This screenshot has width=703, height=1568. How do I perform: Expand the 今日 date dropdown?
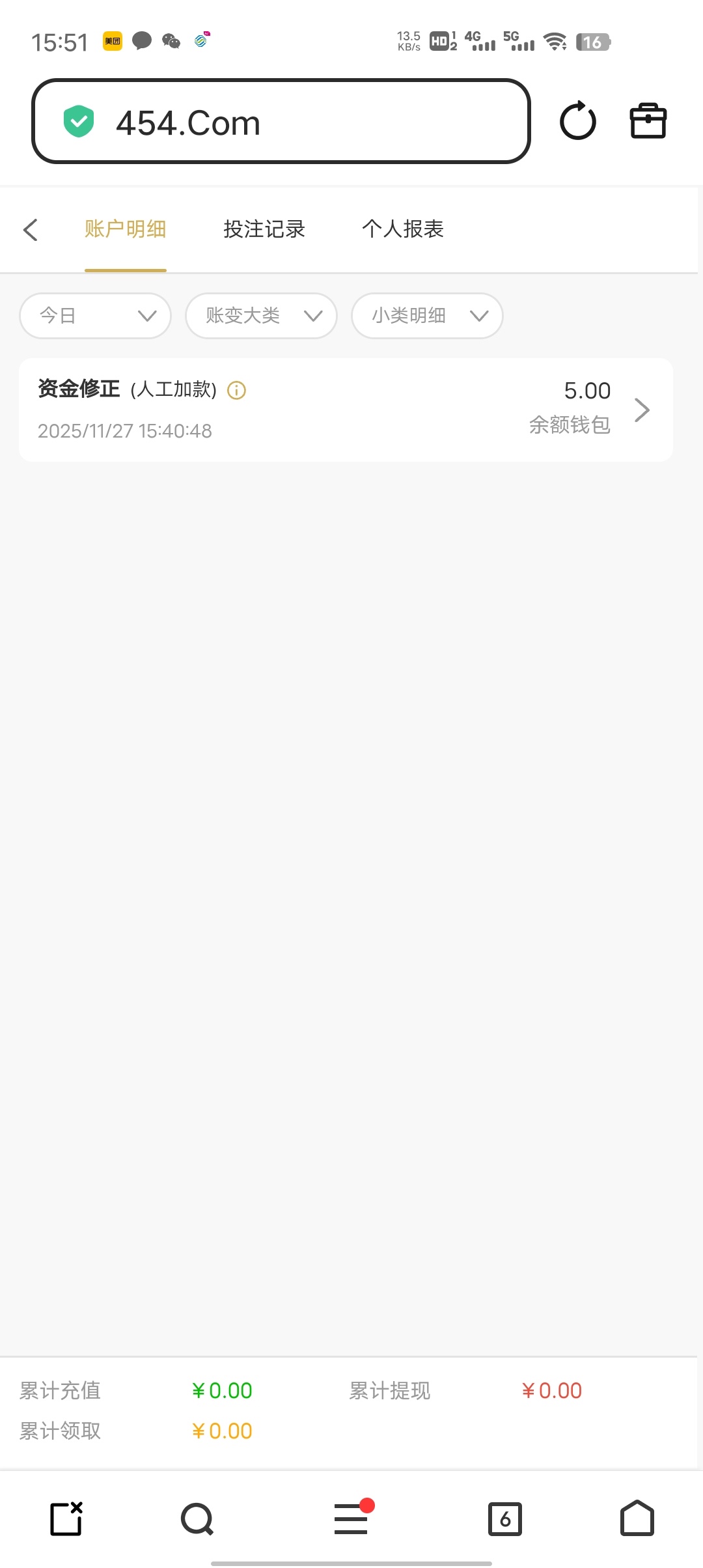[96, 316]
